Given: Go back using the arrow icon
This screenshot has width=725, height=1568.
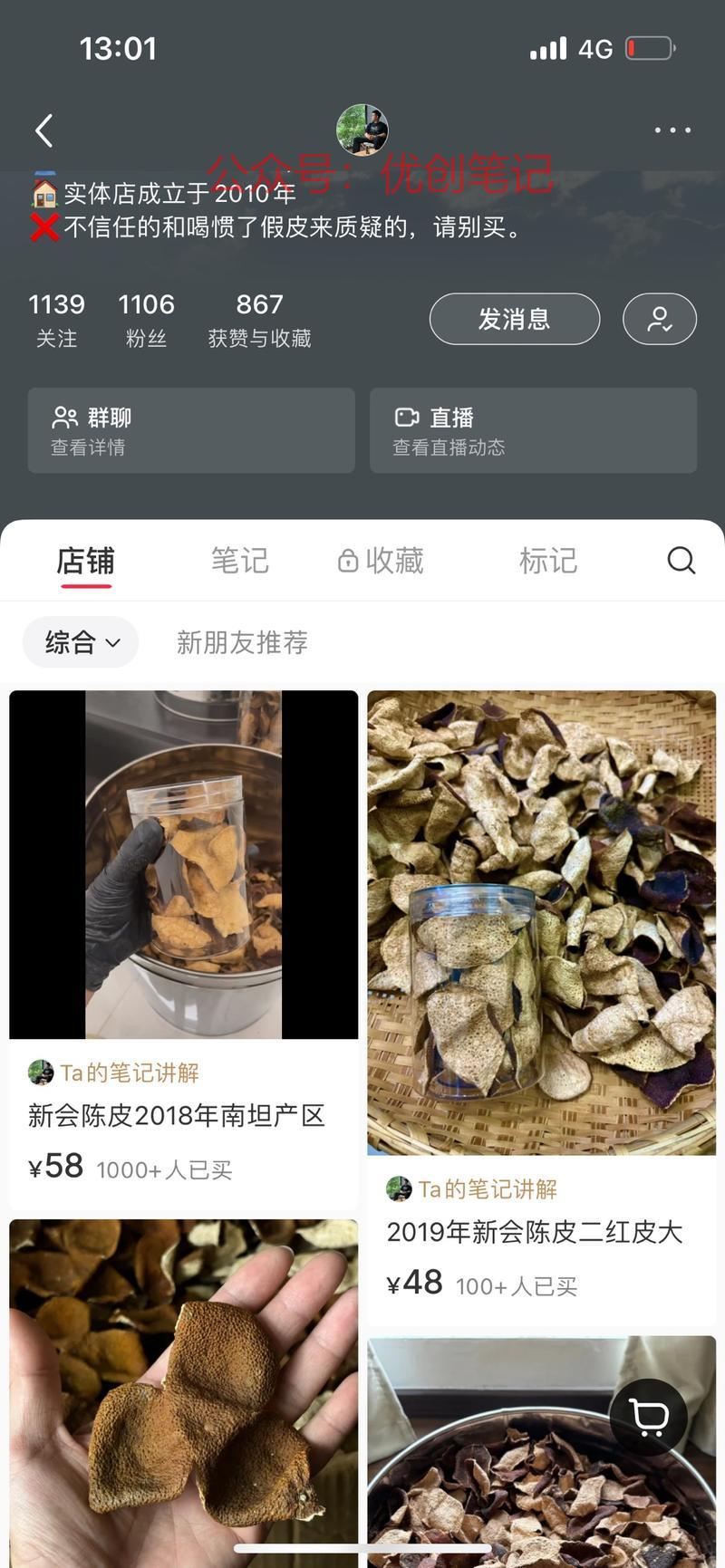Looking at the screenshot, I should [44, 130].
